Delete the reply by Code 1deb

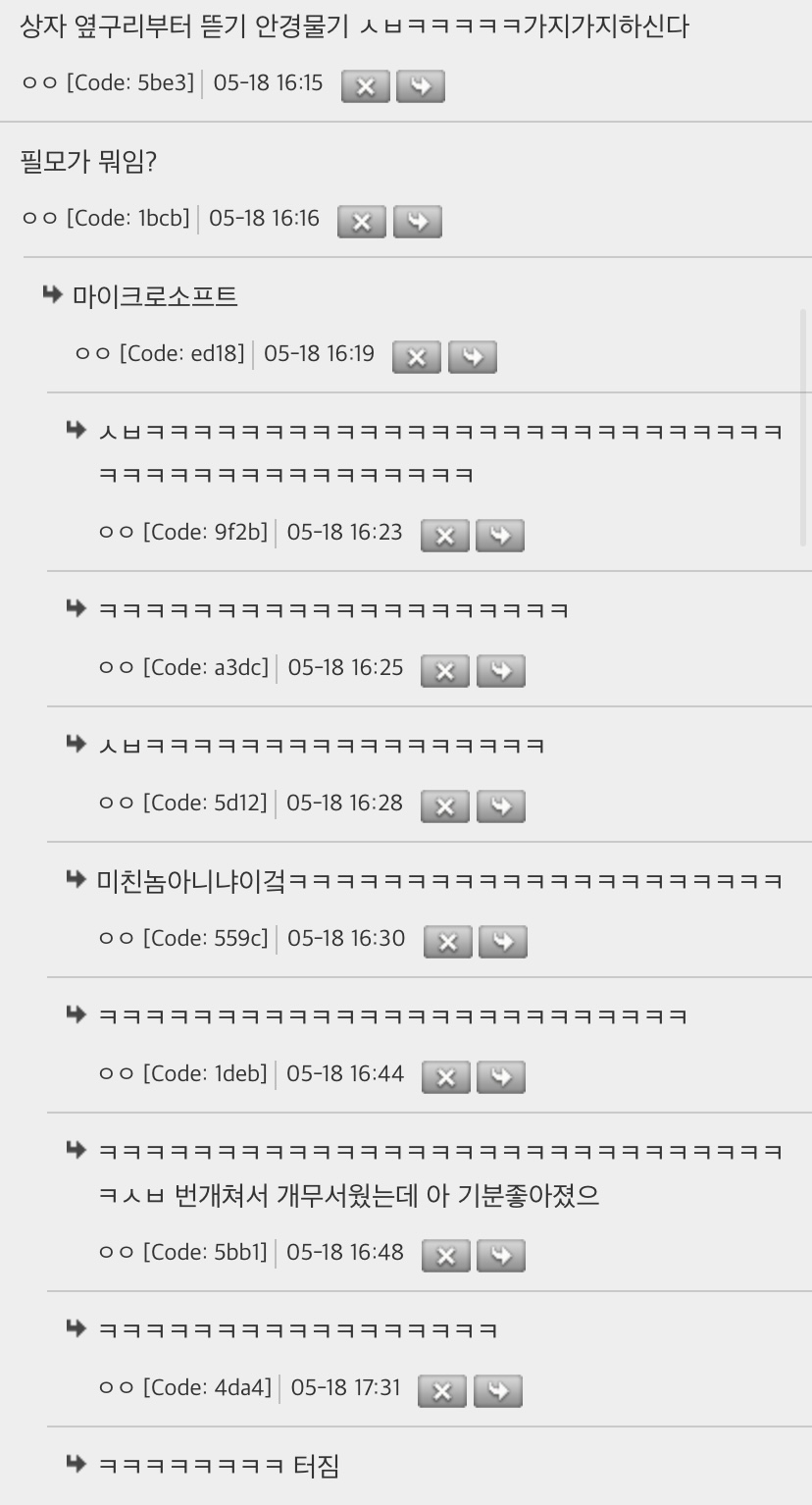point(445,1077)
